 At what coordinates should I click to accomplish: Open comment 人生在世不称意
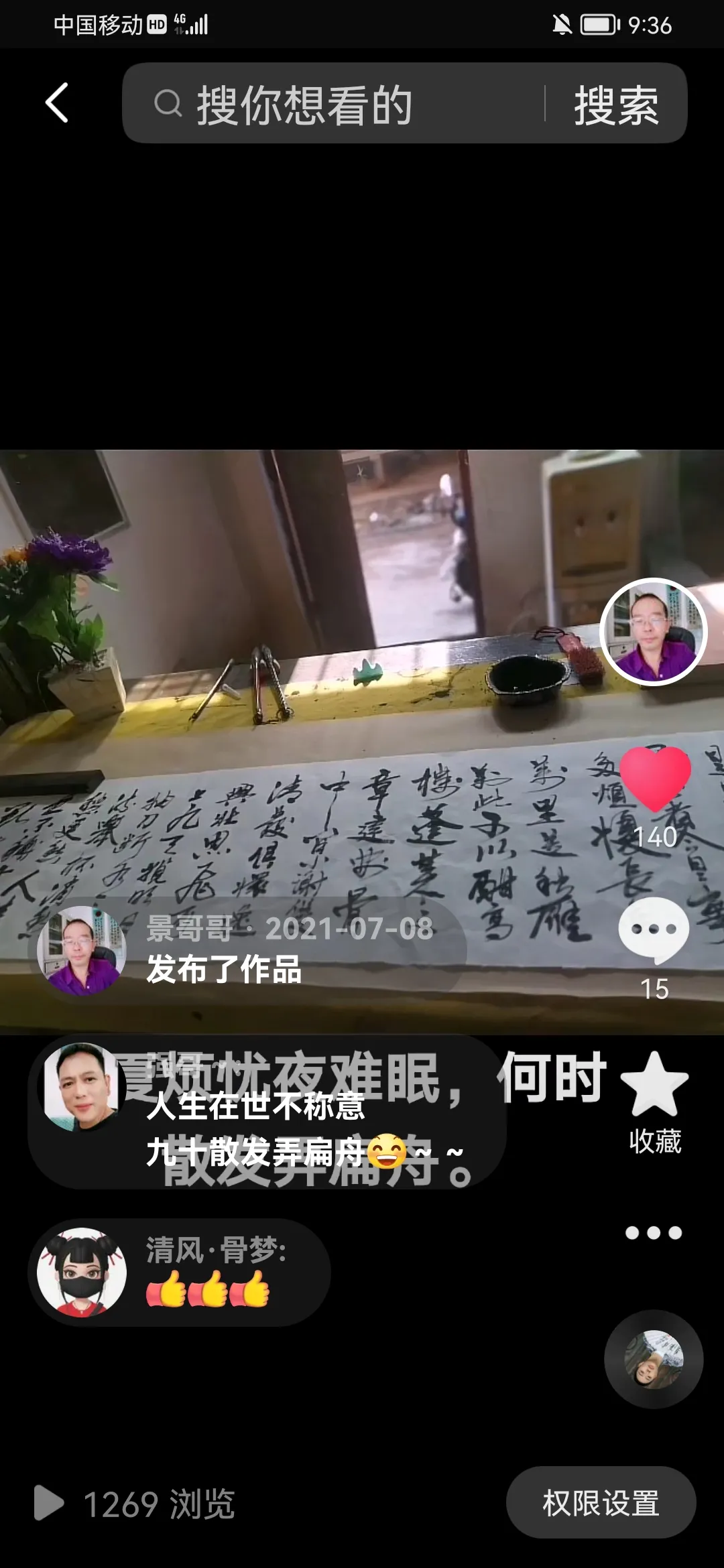pos(267,1112)
